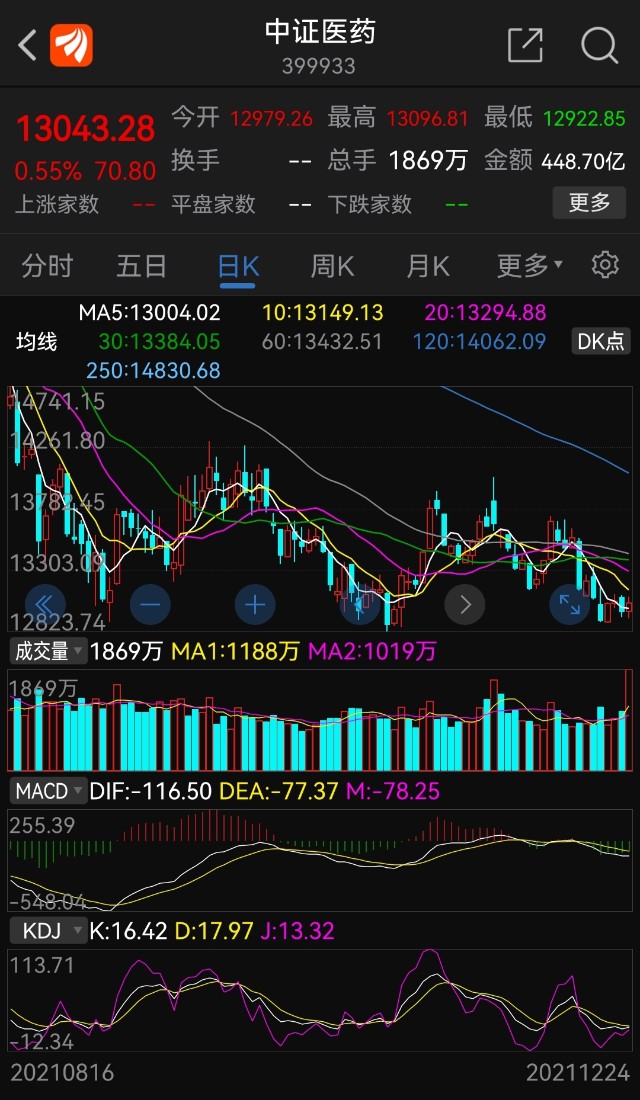
Task: Tap the 更多 button for more quote data
Action: click(x=589, y=203)
